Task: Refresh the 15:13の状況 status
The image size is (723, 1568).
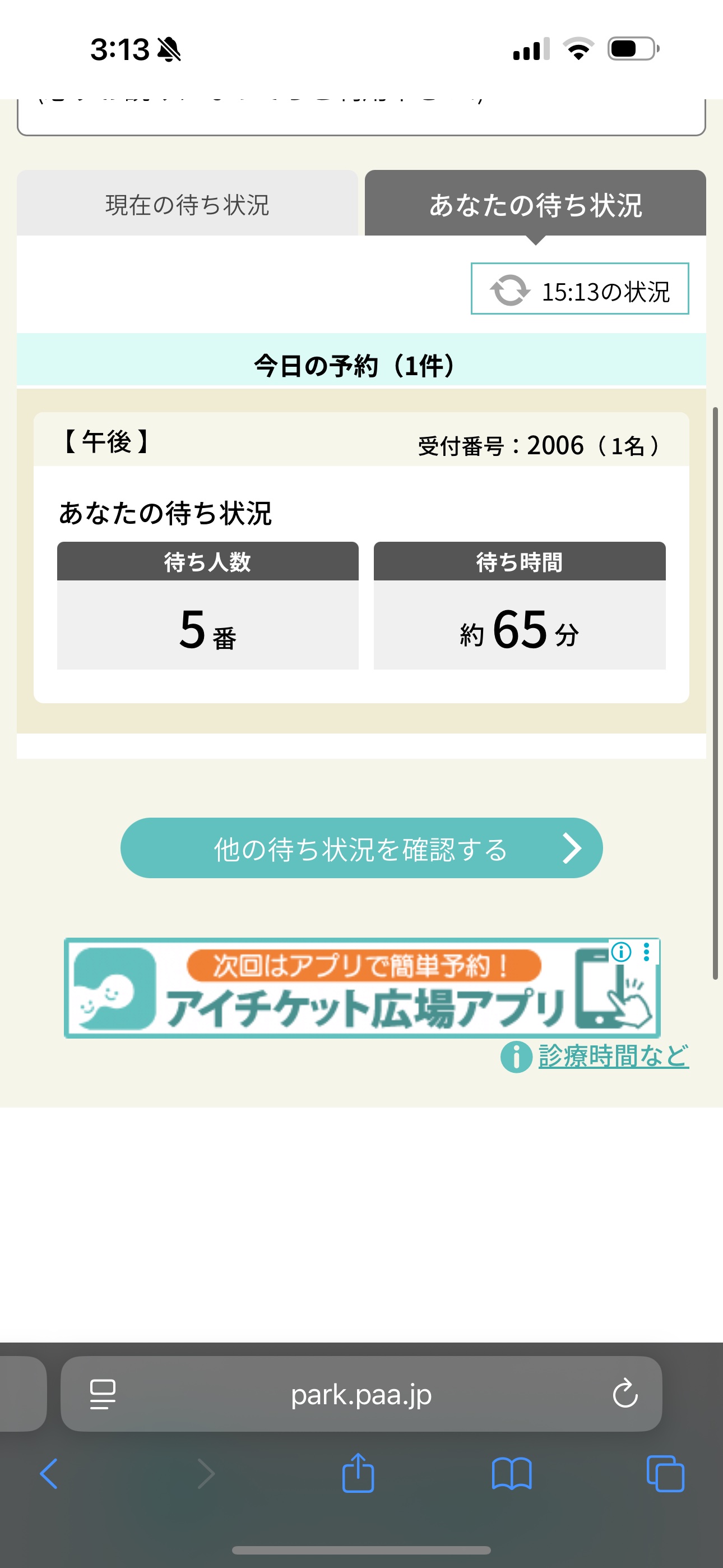Action: [580, 289]
